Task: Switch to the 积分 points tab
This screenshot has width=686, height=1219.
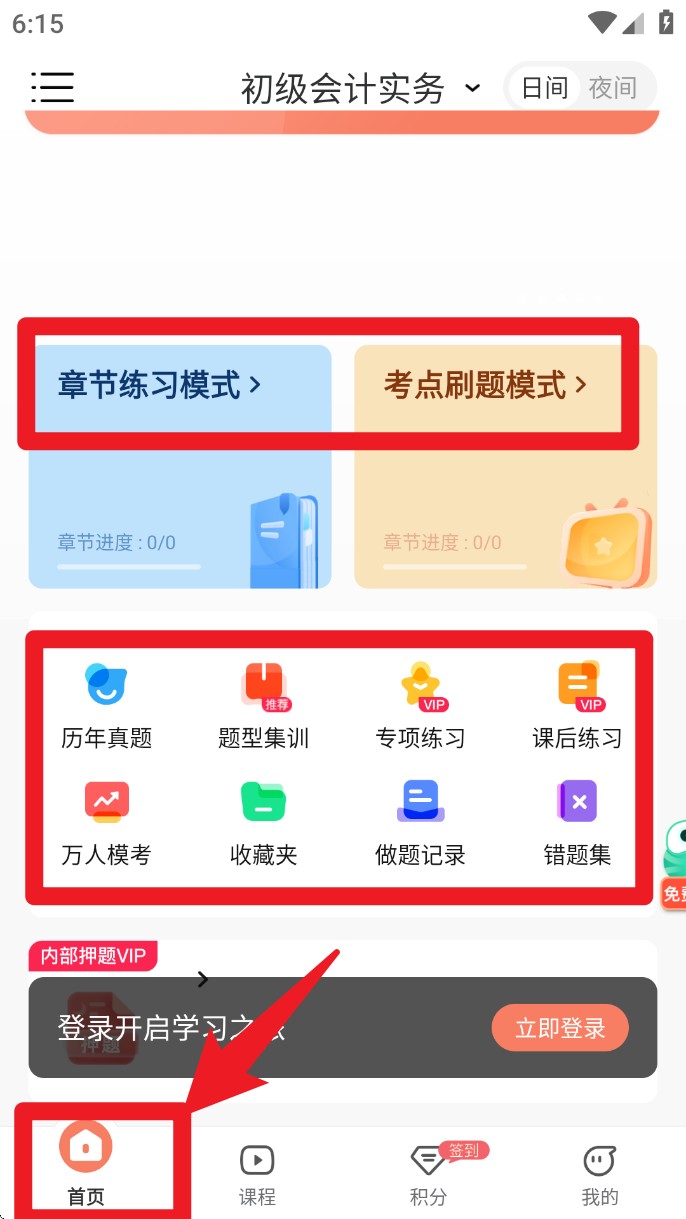Action: tap(429, 1174)
